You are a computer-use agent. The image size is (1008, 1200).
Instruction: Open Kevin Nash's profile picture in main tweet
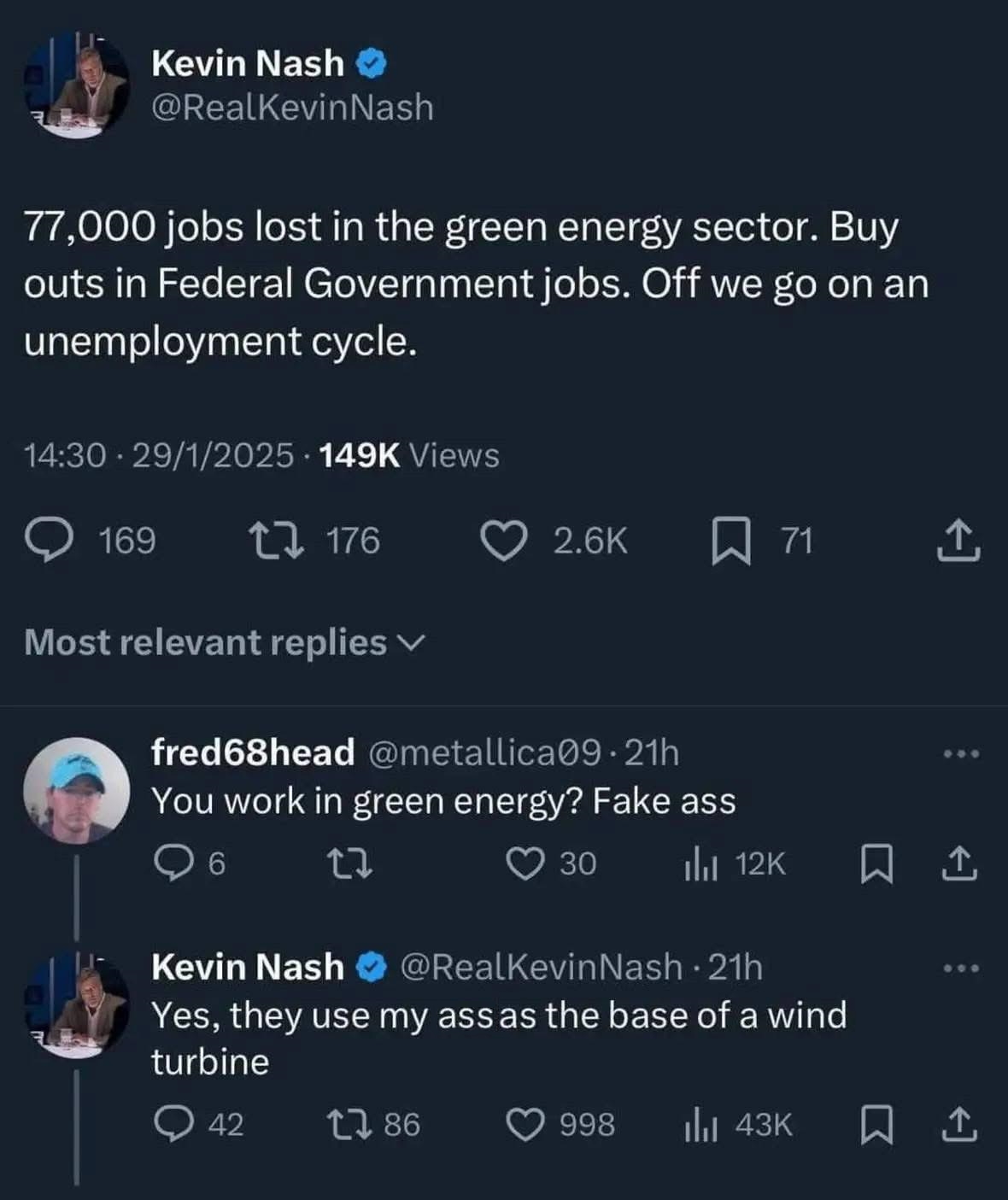click(x=76, y=85)
